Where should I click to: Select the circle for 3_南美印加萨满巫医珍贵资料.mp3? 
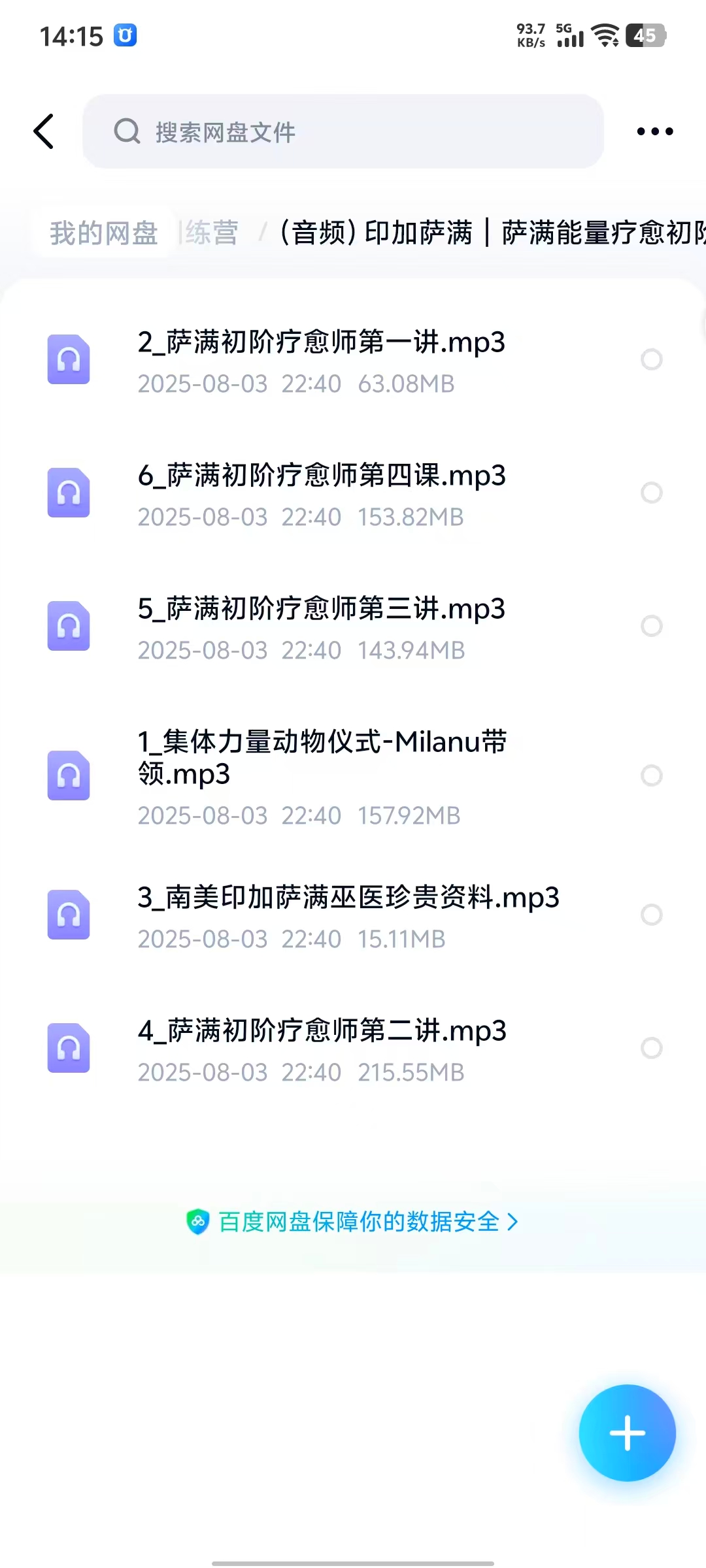pyautogui.click(x=651, y=915)
